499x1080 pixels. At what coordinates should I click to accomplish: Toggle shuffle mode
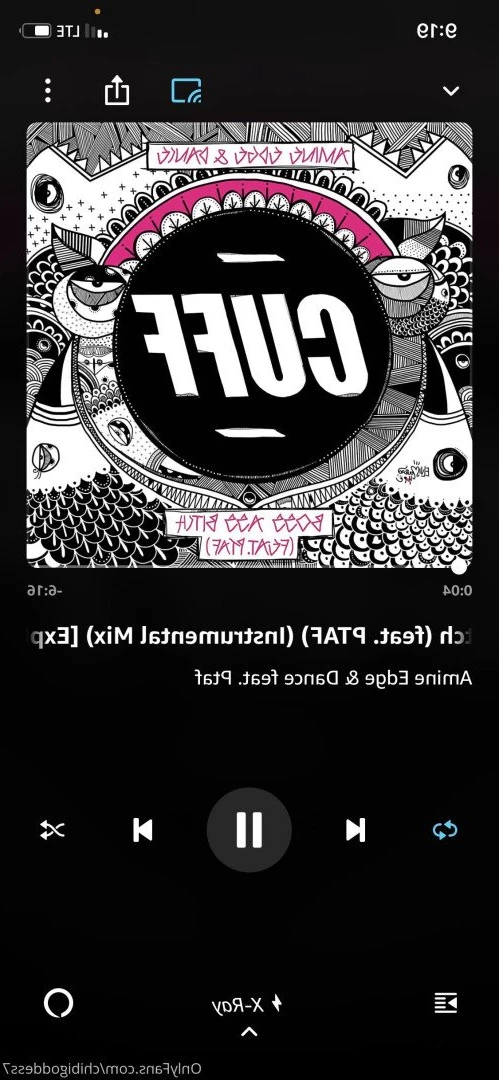point(52,830)
